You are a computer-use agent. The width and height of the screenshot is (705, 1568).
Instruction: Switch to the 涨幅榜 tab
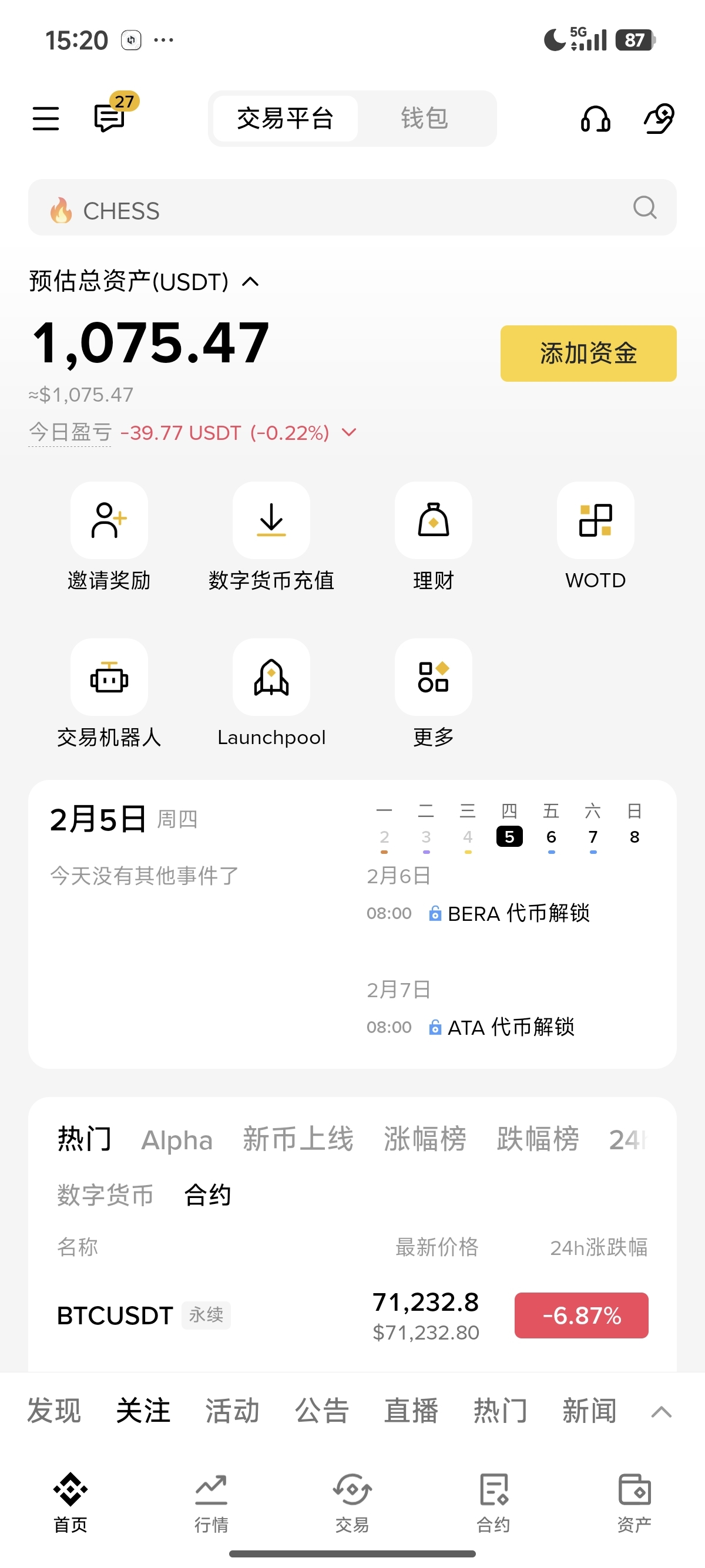[424, 1139]
